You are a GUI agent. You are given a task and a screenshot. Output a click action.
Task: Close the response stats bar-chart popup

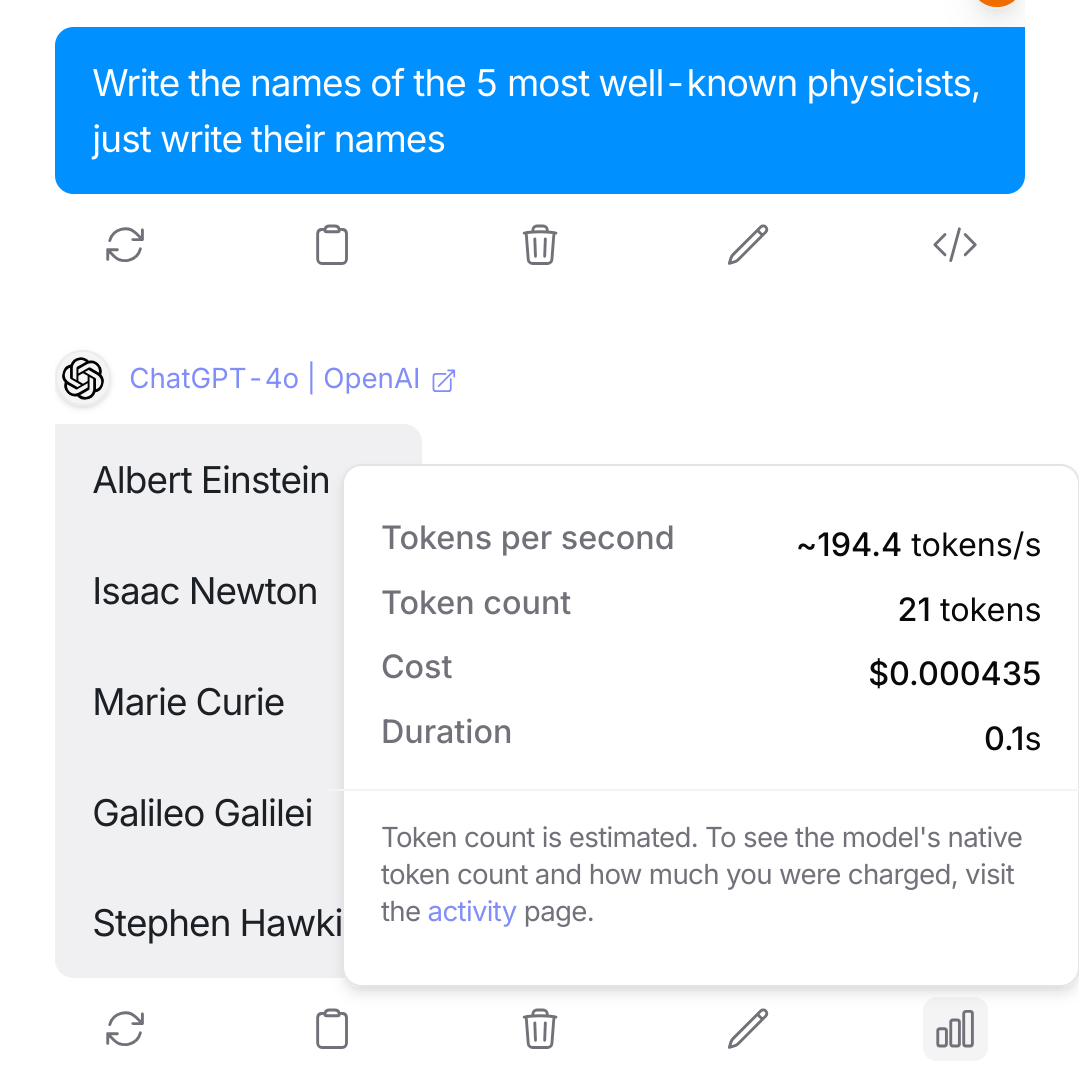pos(954,1029)
